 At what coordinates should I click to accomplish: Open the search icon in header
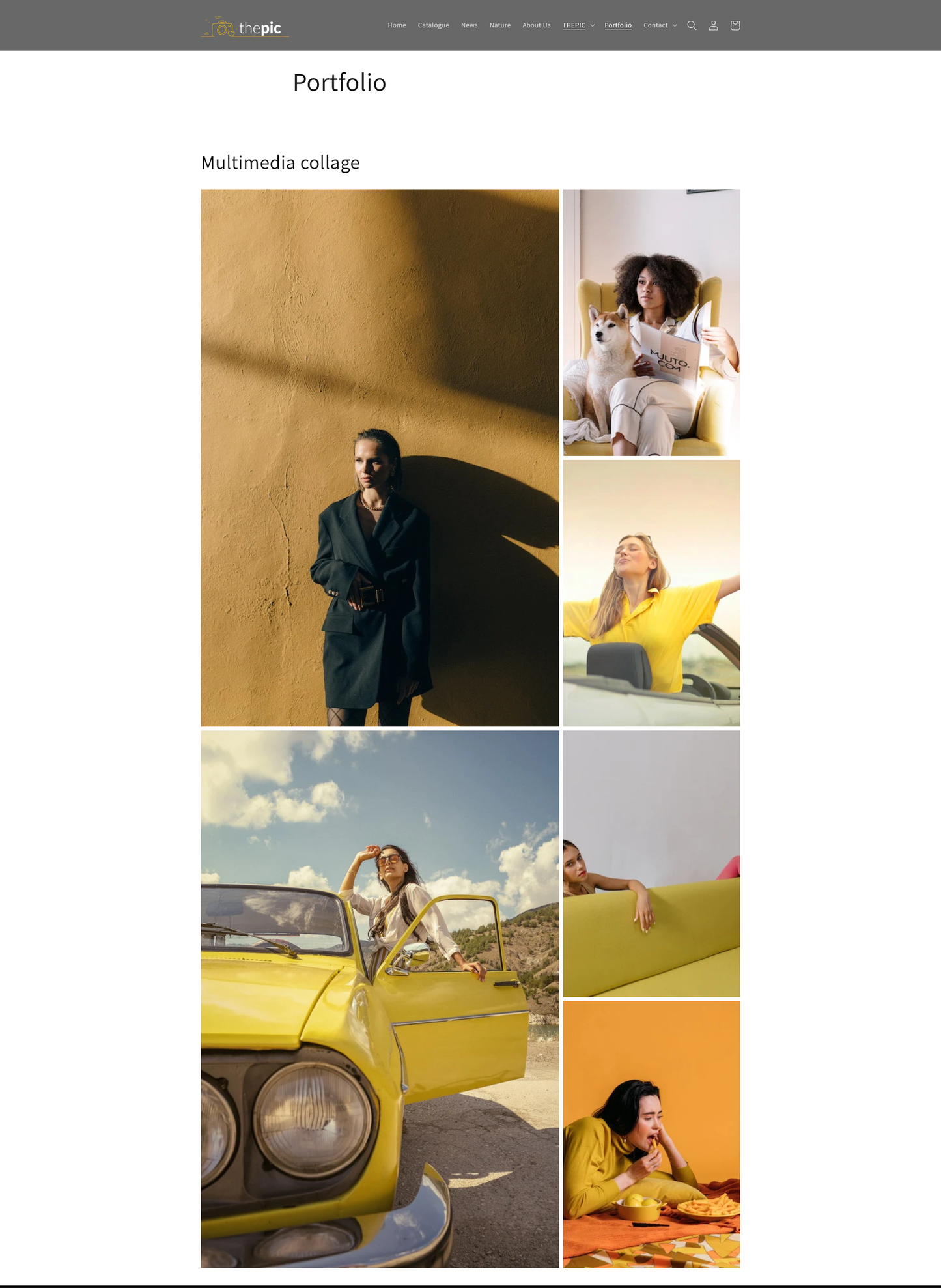point(692,25)
